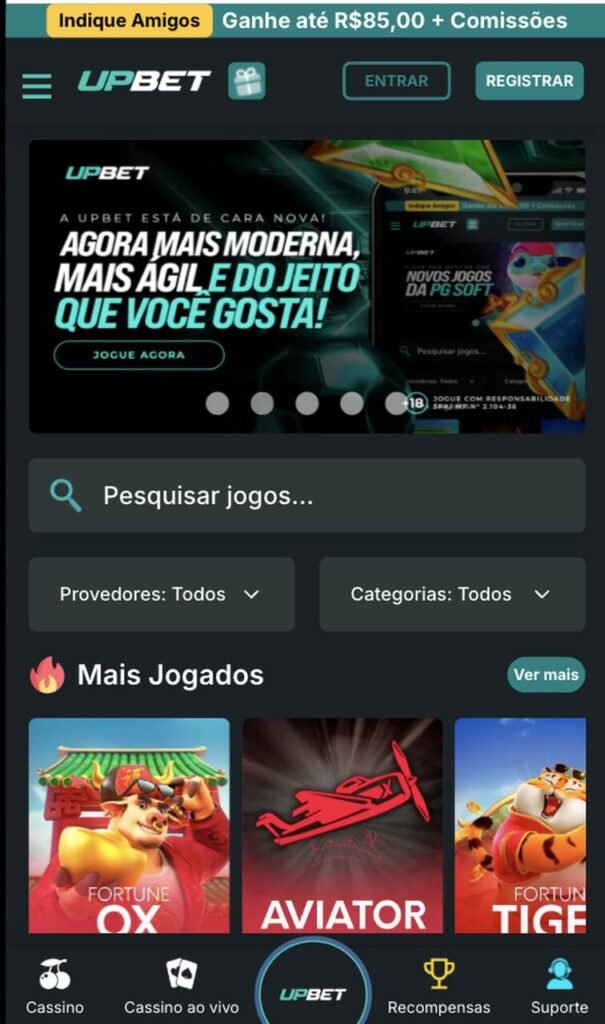Open the Fortune Tiger game card

tap(520, 825)
